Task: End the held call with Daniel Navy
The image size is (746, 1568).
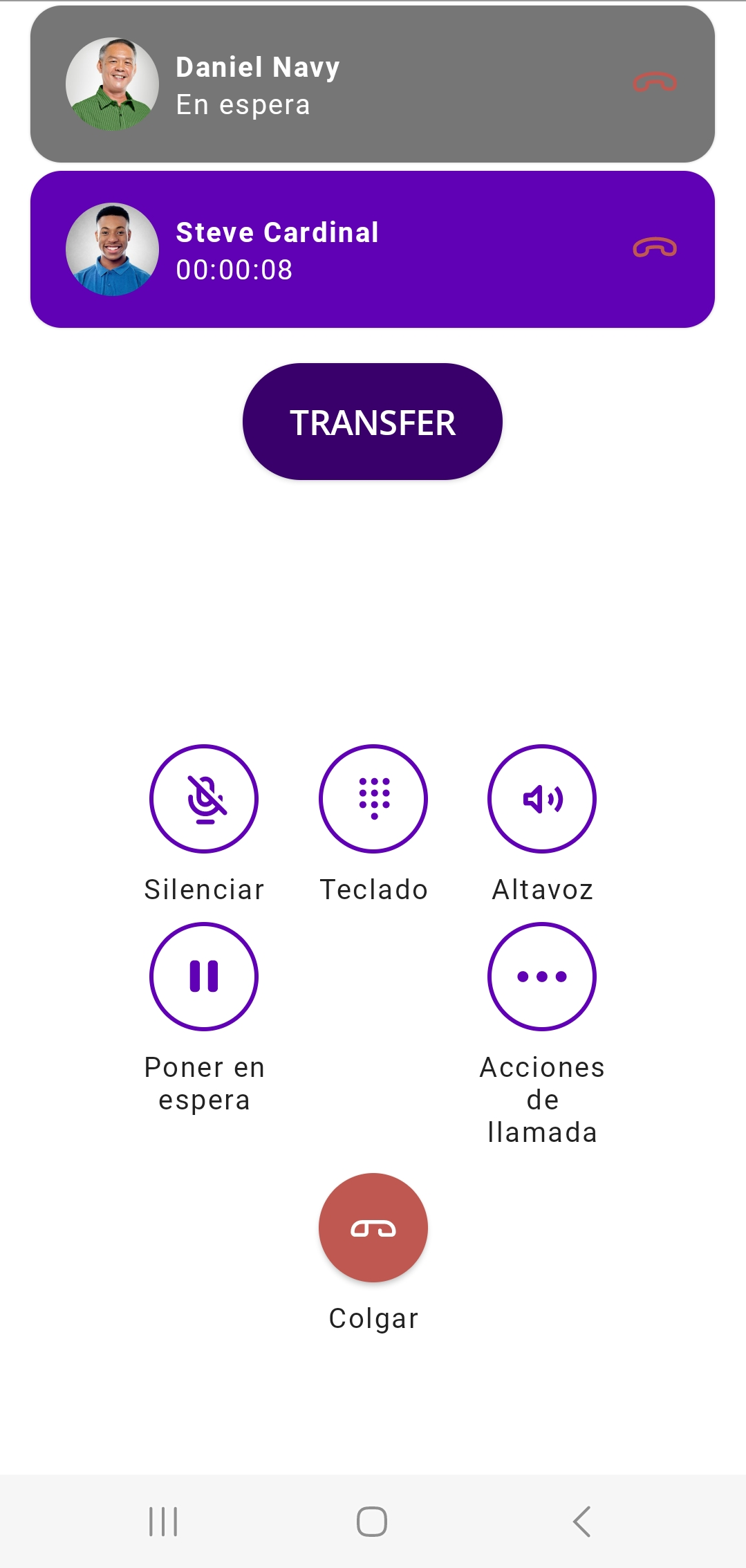Action: click(x=655, y=83)
